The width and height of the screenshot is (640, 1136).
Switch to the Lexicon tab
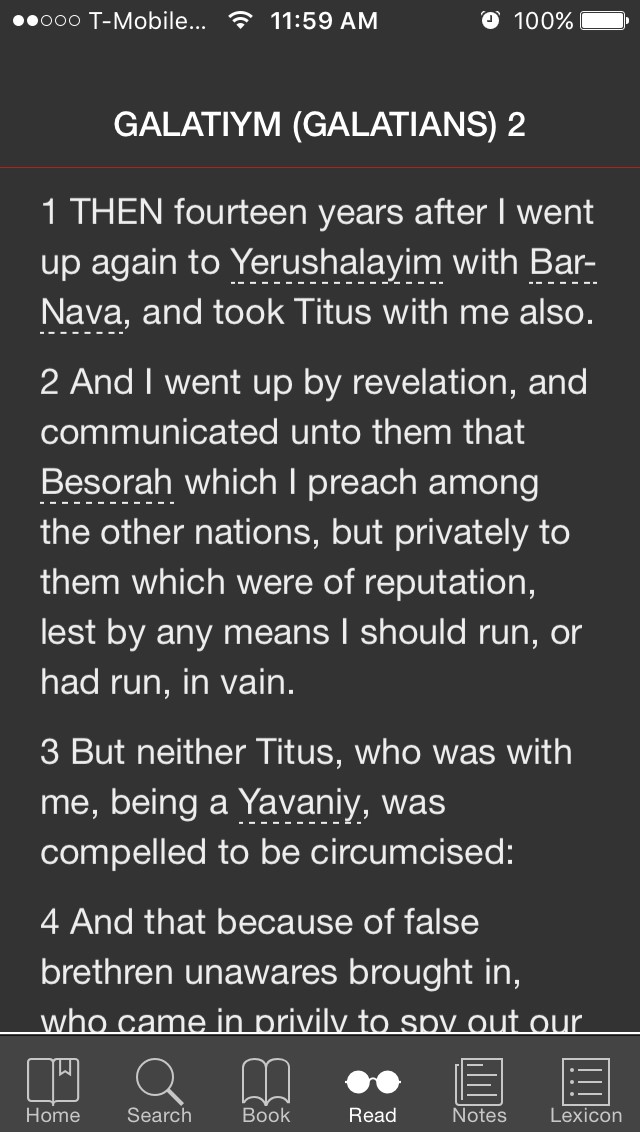pos(586,1090)
